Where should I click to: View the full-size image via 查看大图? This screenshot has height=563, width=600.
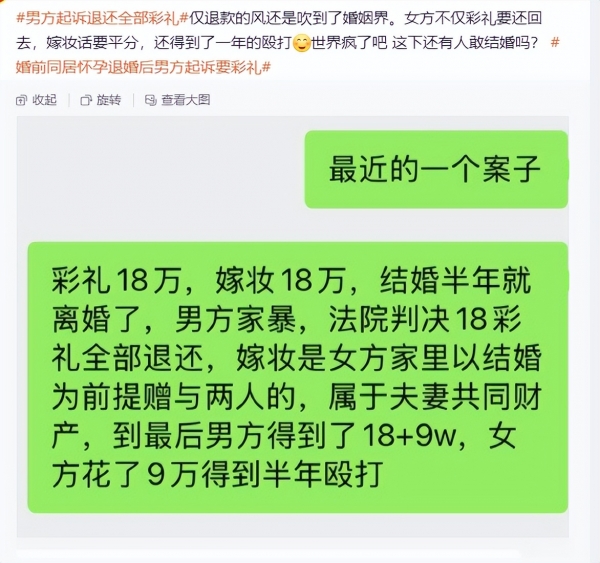176,100
